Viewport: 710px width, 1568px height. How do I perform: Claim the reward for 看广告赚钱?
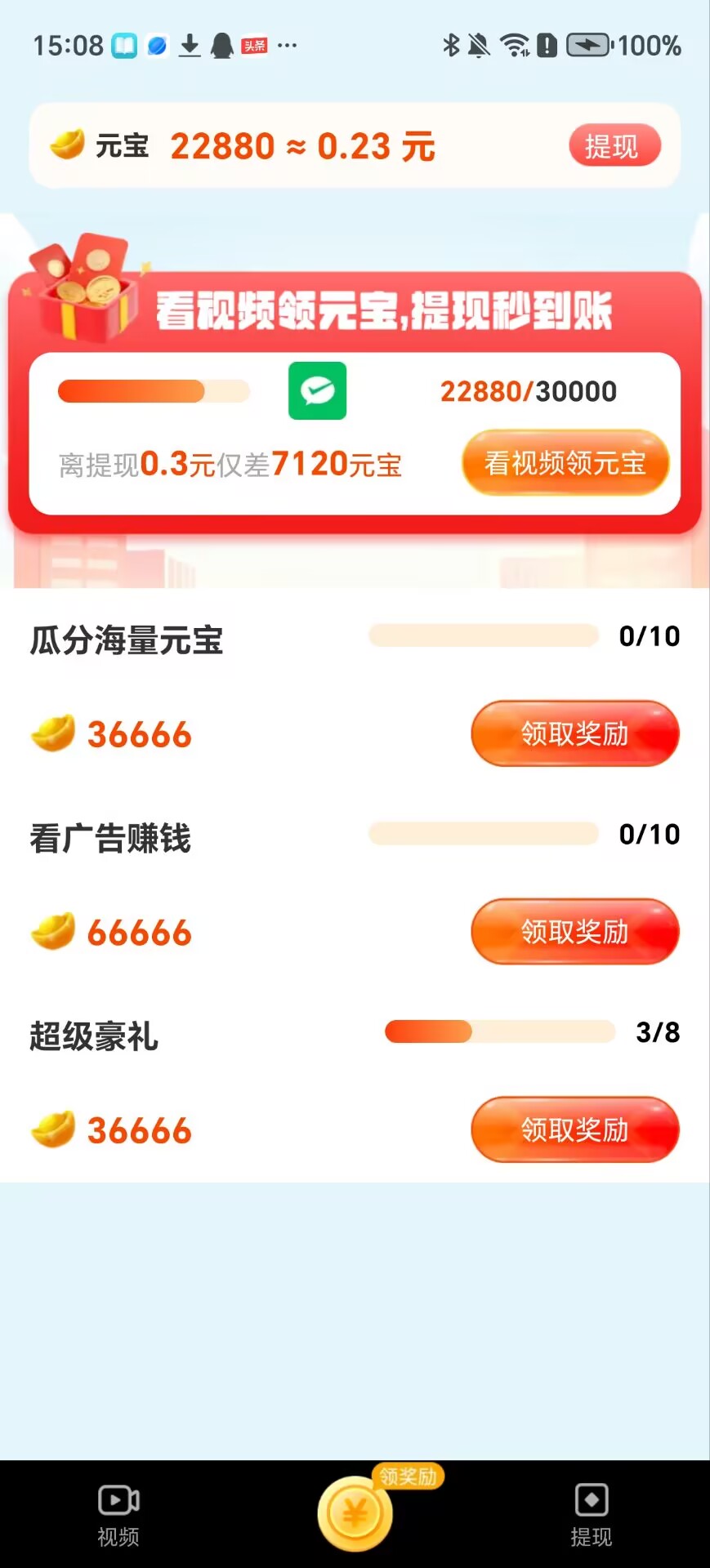click(574, 932)
